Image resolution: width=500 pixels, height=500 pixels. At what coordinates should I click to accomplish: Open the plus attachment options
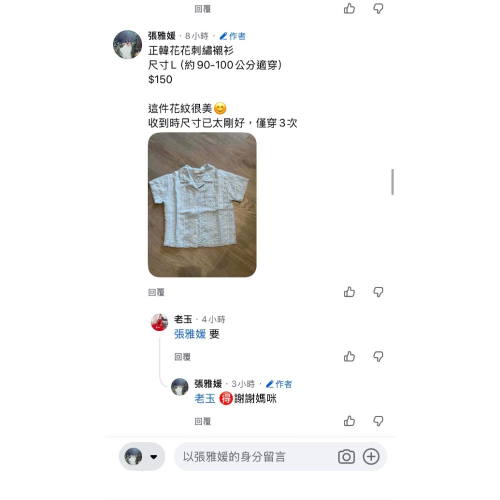click(371, 457)
